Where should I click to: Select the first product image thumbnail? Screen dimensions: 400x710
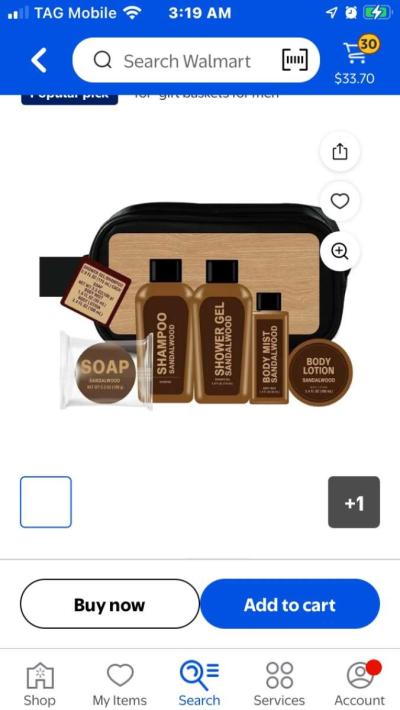[x=46, y=502]
